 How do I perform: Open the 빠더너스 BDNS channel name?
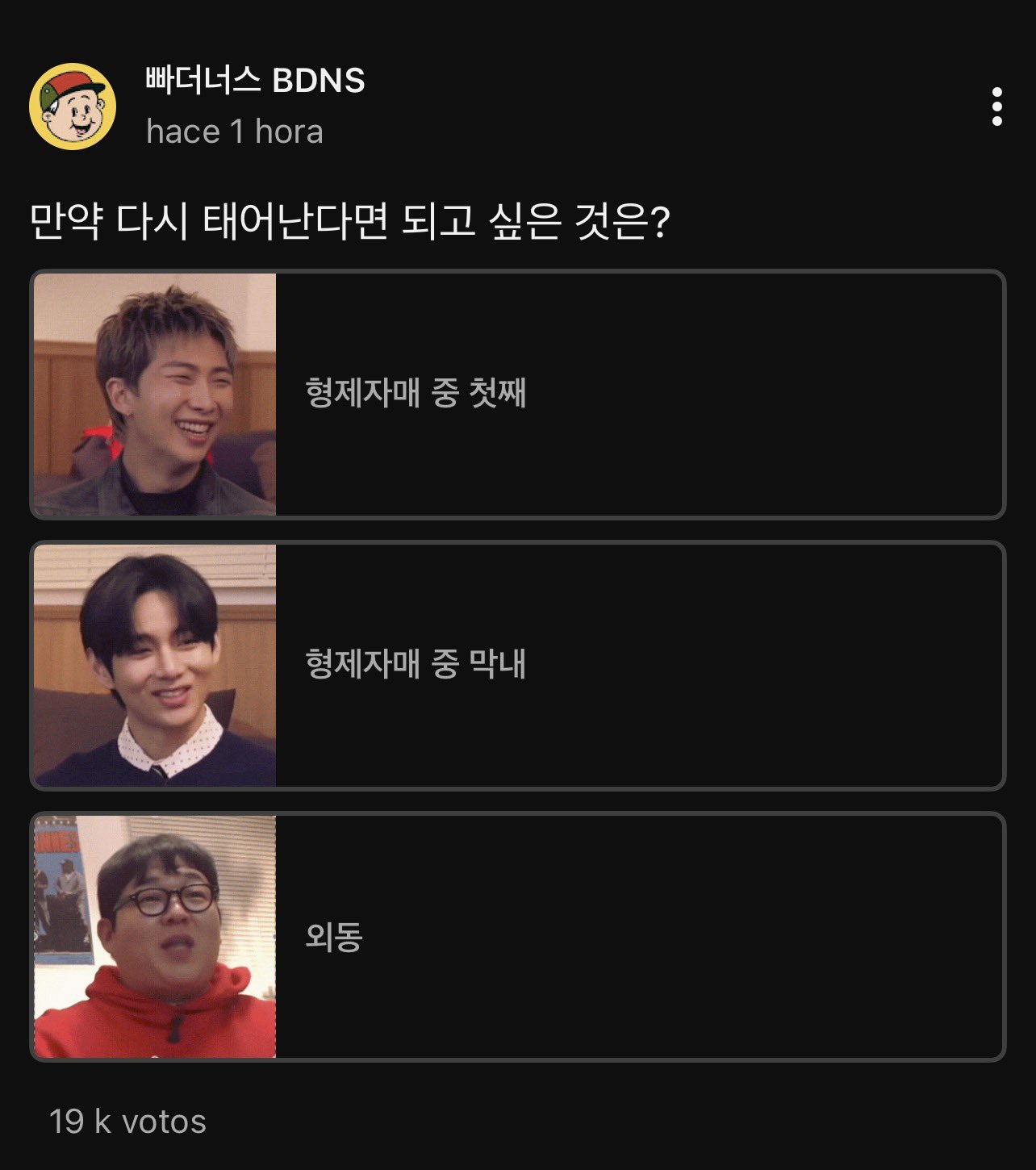255,81
